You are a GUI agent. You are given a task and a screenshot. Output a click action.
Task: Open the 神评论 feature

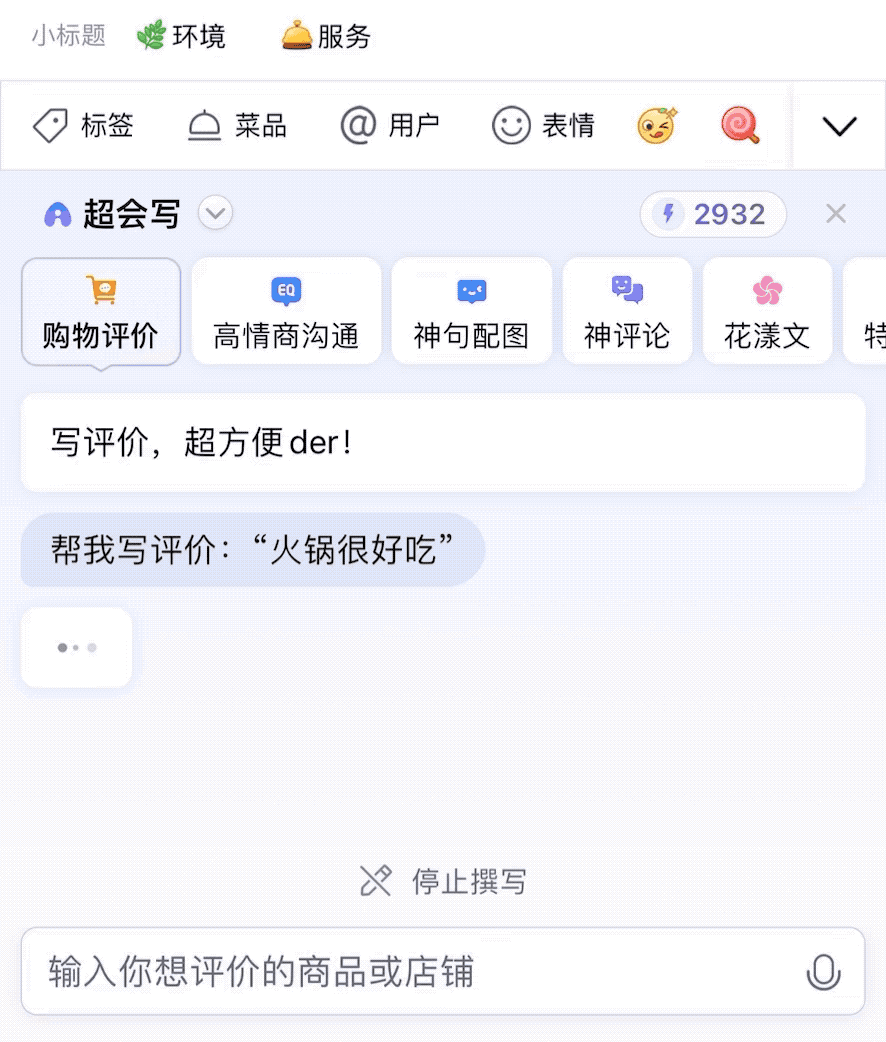tap(627, 310)
